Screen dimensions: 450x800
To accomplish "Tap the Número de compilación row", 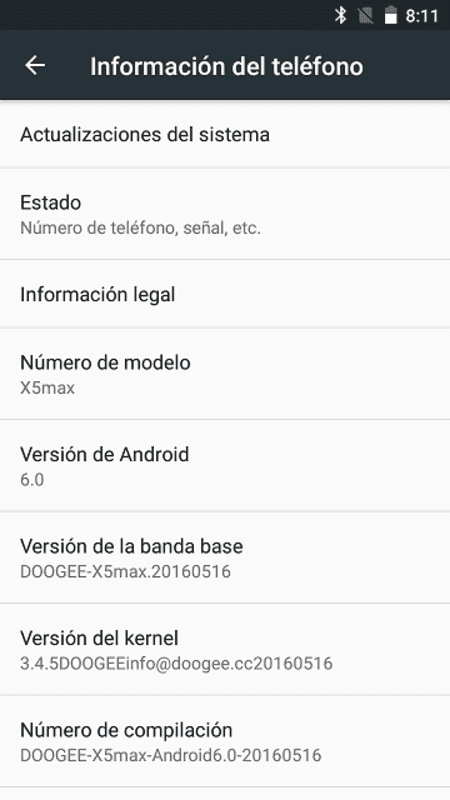I will pyautogui.click(x=225, y=741).
